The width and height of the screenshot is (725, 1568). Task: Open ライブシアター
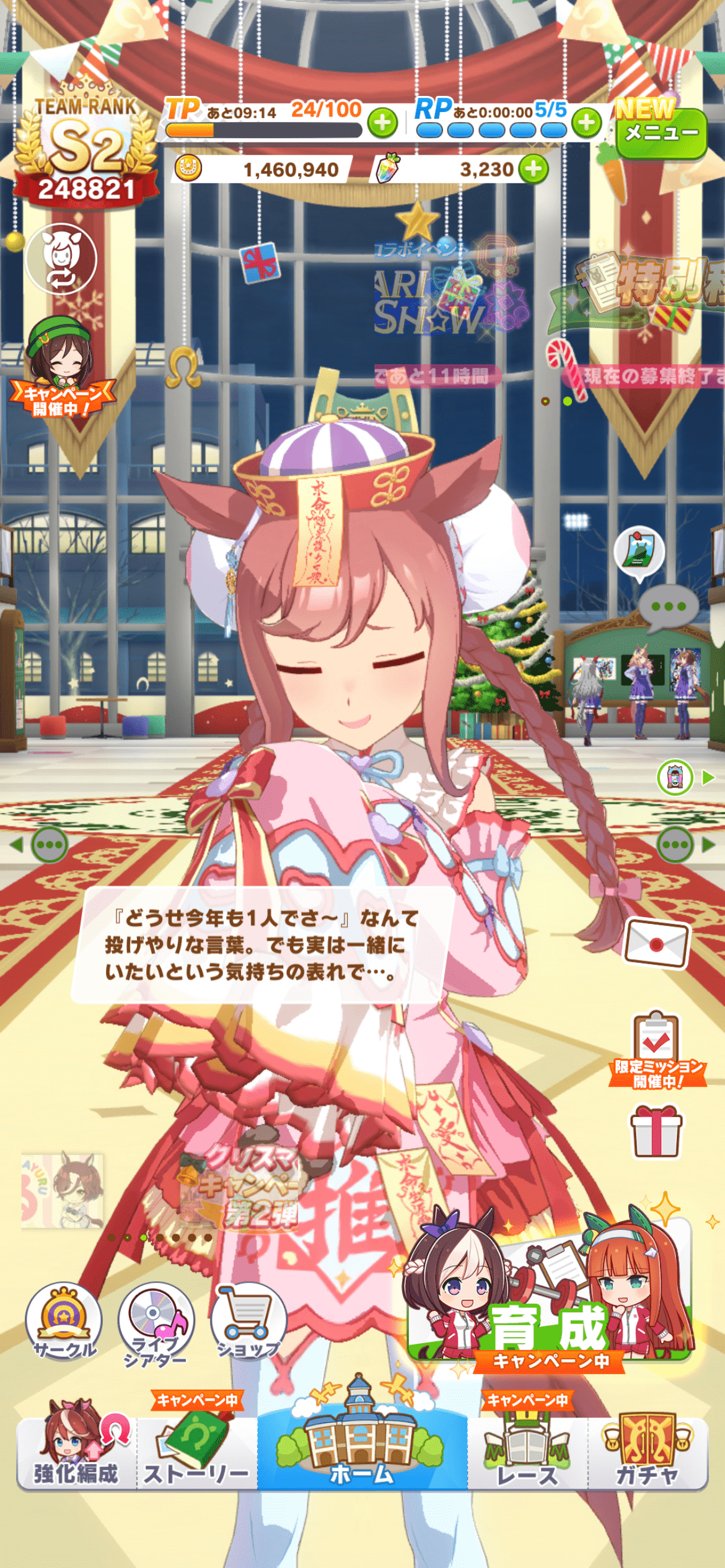156,1324
